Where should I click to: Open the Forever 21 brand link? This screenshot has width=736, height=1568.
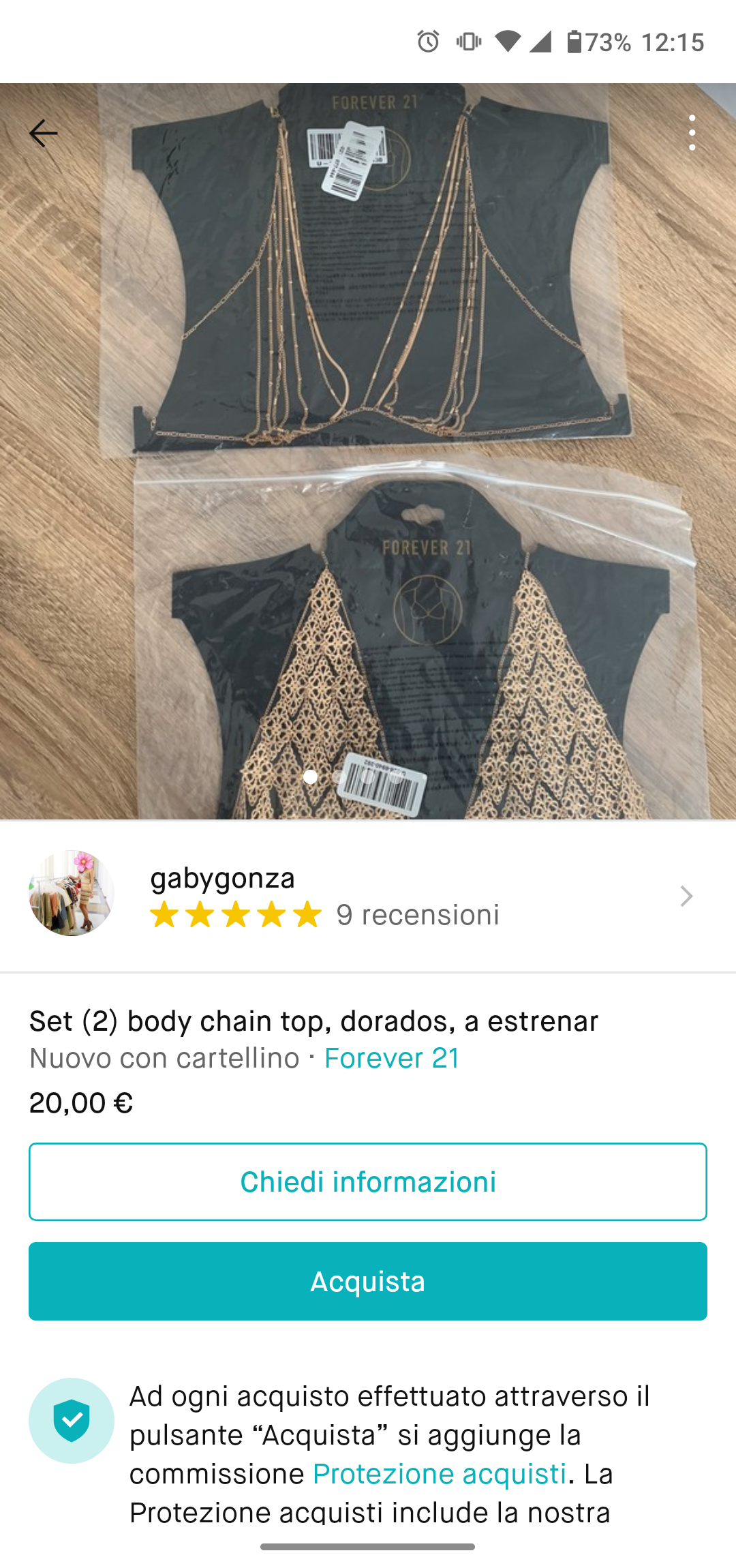(391, 1058)
